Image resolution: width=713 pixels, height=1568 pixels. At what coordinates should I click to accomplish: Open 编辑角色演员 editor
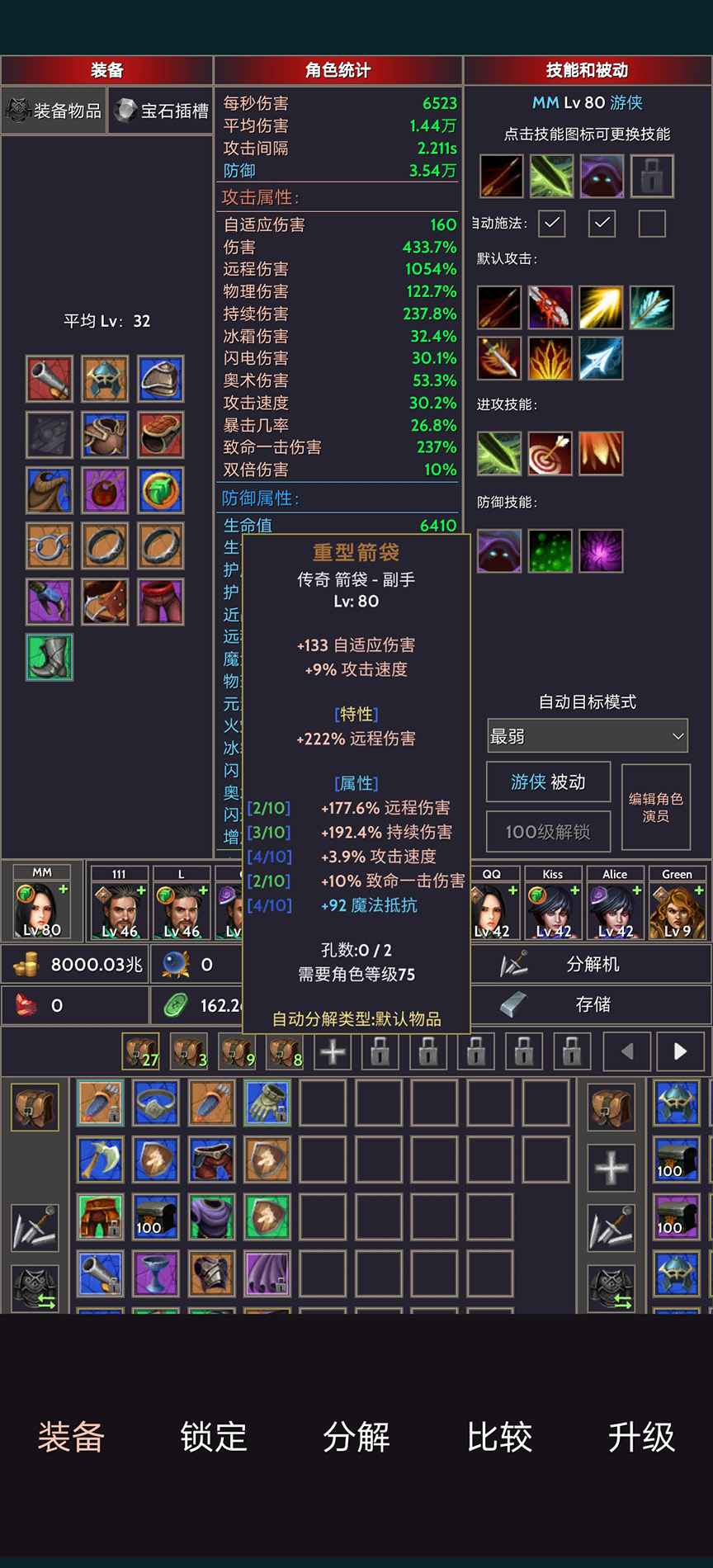pyautogui.click(x=656, y=807)
